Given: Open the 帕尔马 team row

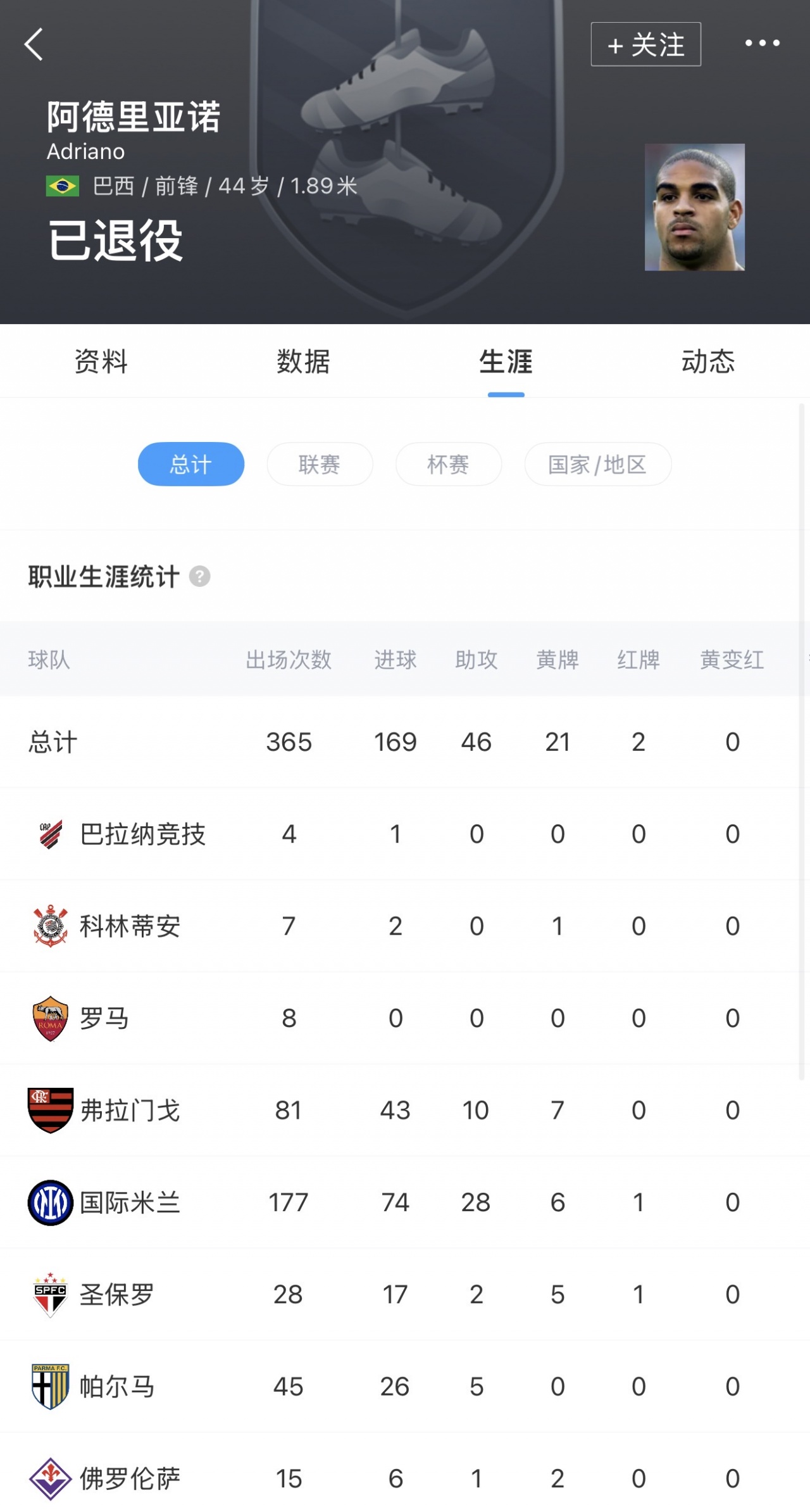Looking at the screenshot, I should [117, 1386].
